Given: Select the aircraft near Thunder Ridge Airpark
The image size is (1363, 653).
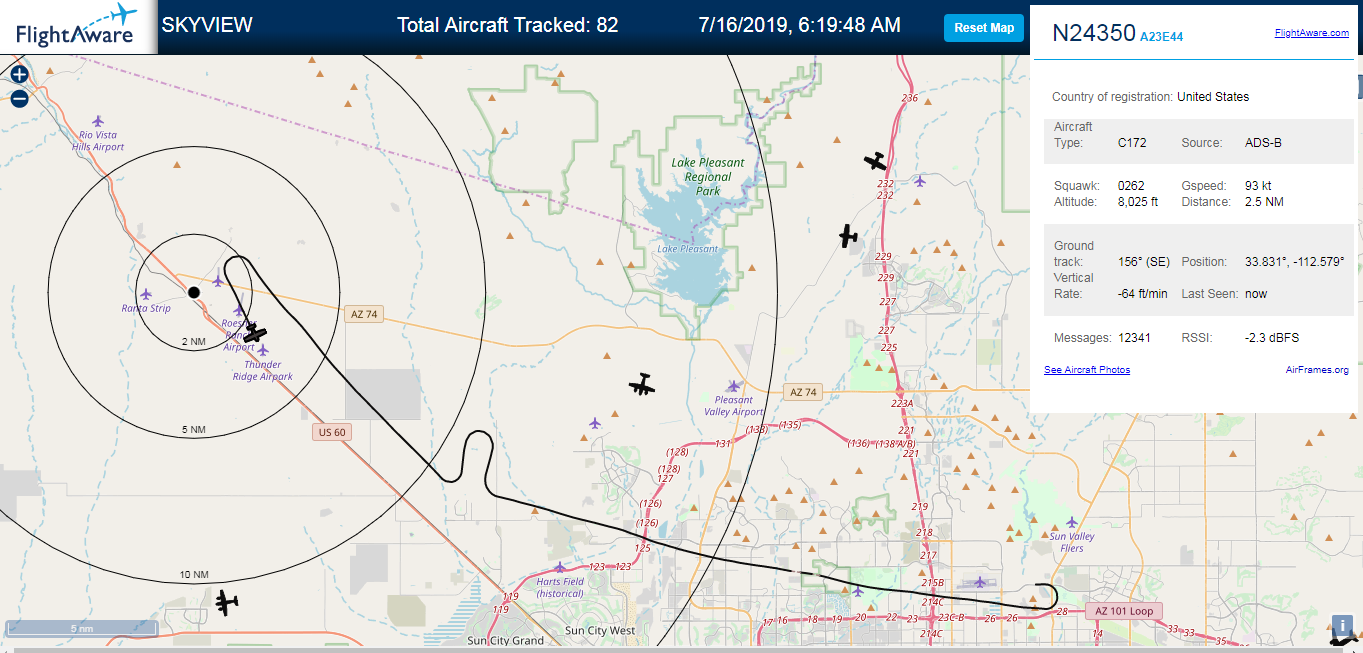Looking at the screenshot, I should 256,333.
